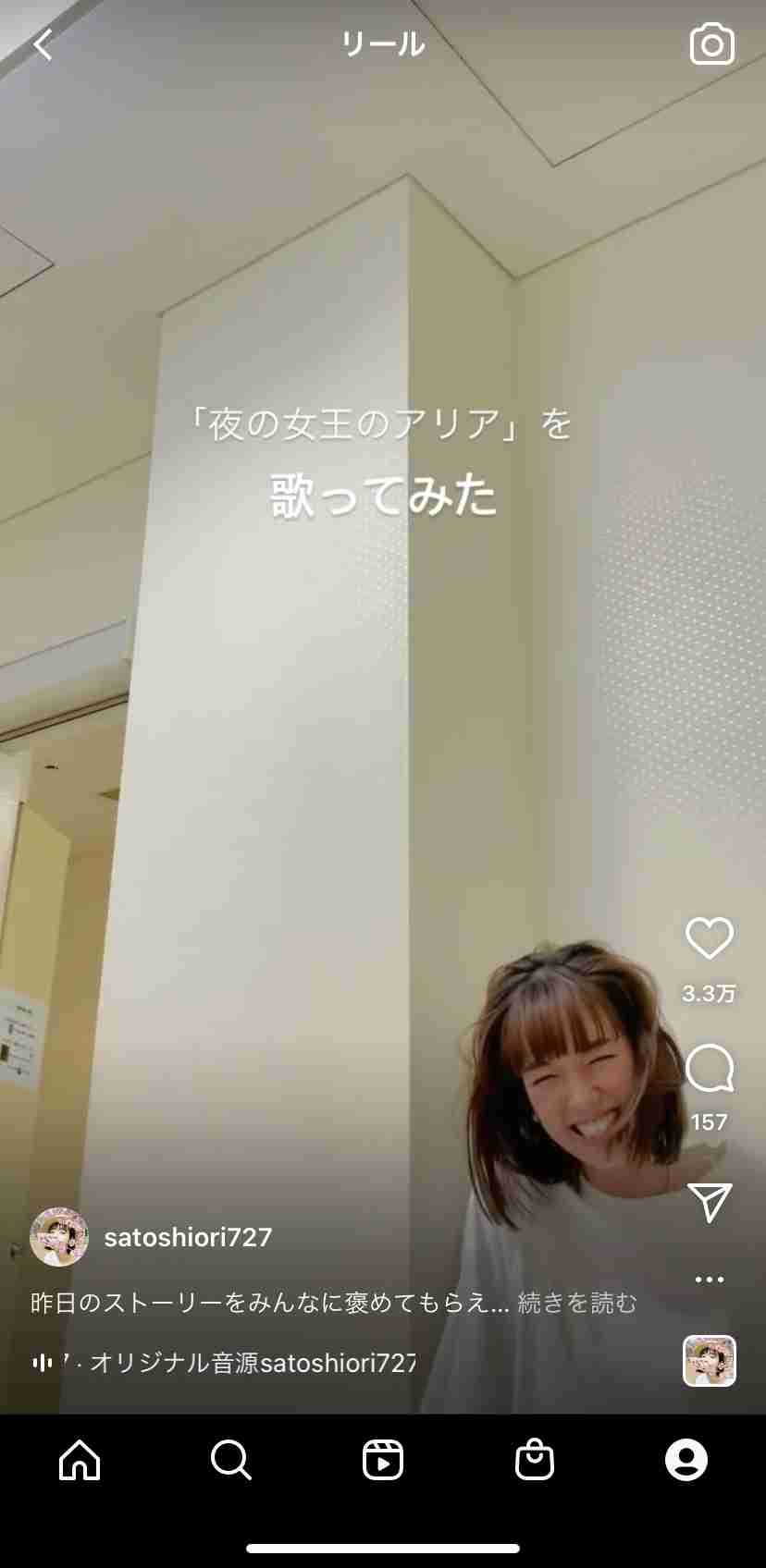The width and height of the screenshot is (766, 1568).
Task: Switch to the Search tab
Action: pyautogui.click(x=230, y=1461)
